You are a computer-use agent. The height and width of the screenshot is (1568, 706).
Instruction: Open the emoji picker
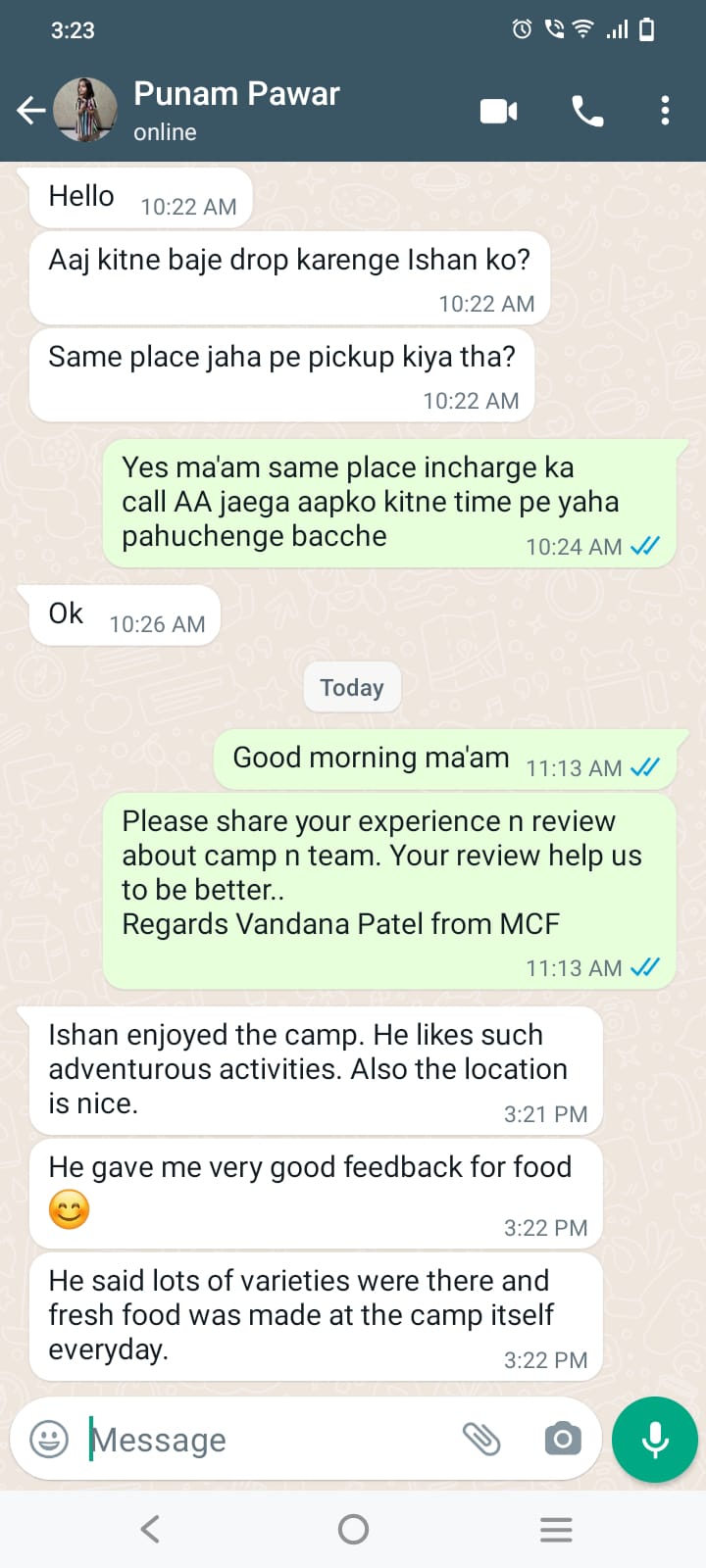[x=49, y=1440]
